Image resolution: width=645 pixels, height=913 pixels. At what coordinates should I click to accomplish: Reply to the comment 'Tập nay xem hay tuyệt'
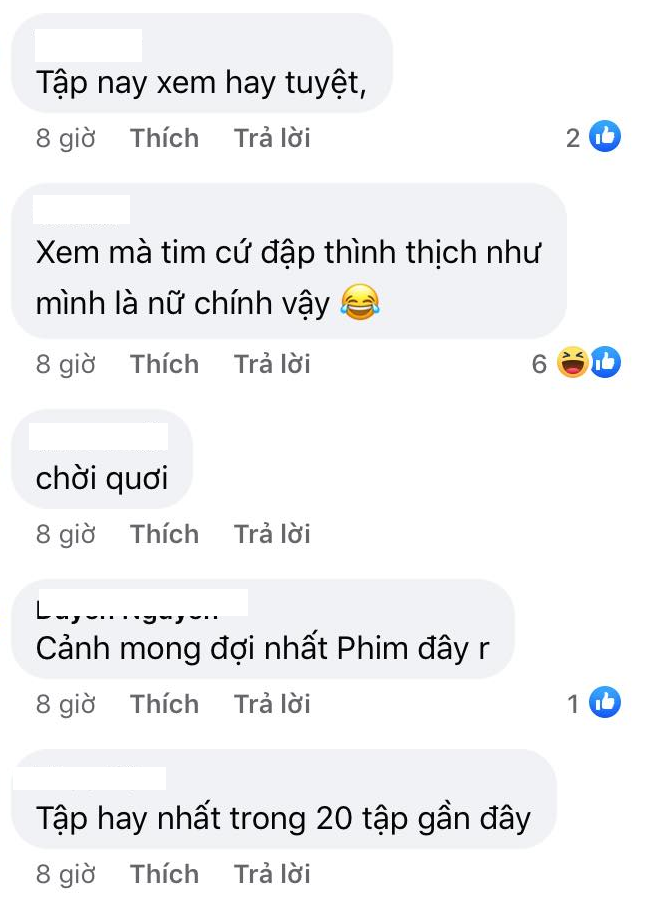tap(272, 138)
